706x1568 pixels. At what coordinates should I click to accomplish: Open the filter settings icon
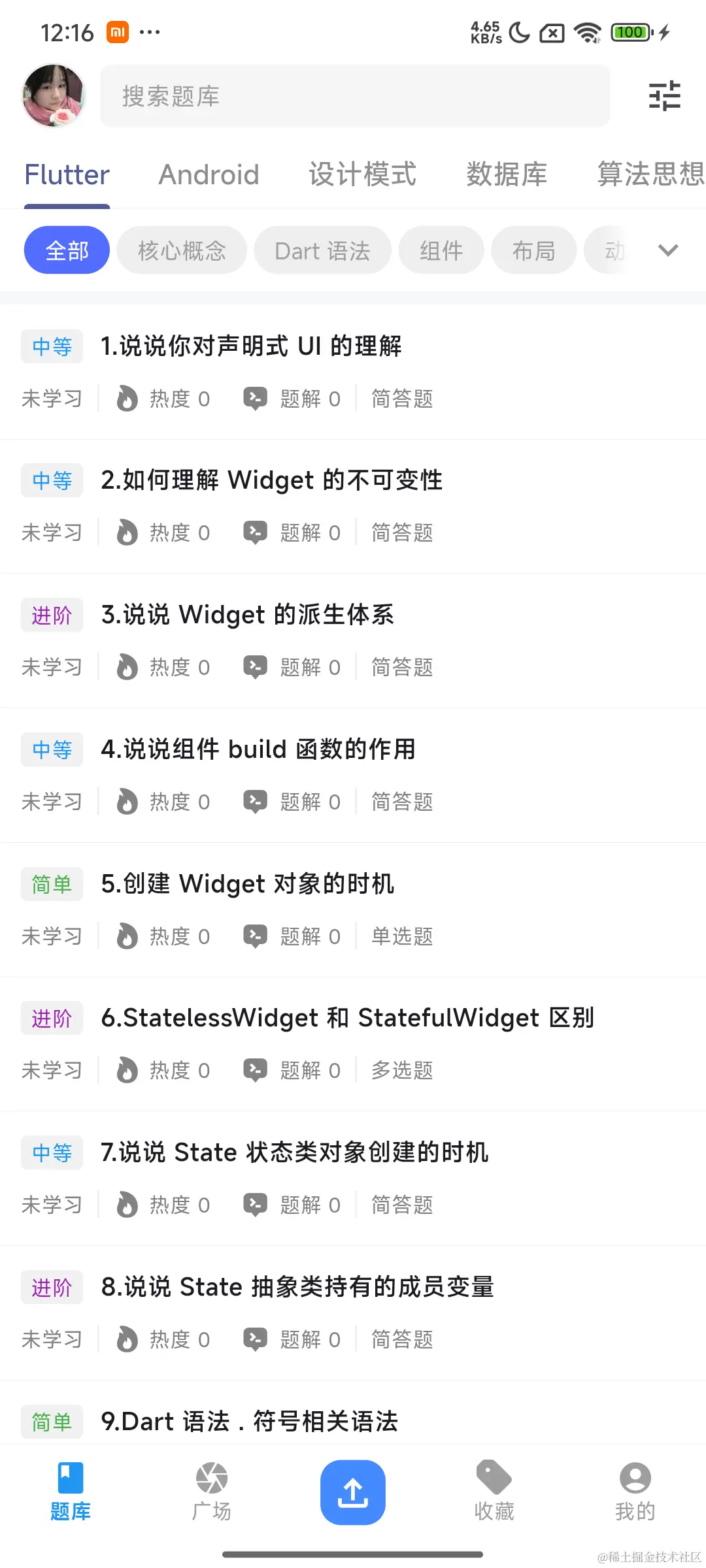coord(664,96)
